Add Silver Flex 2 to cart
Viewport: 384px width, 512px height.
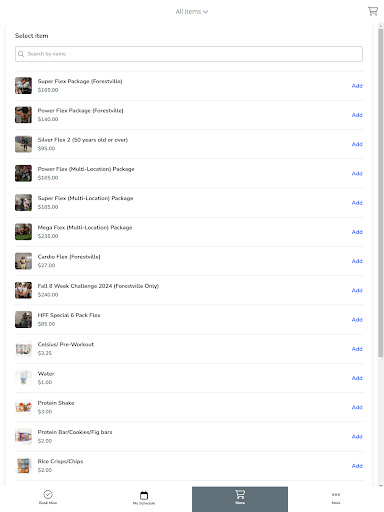coord(357,144)
